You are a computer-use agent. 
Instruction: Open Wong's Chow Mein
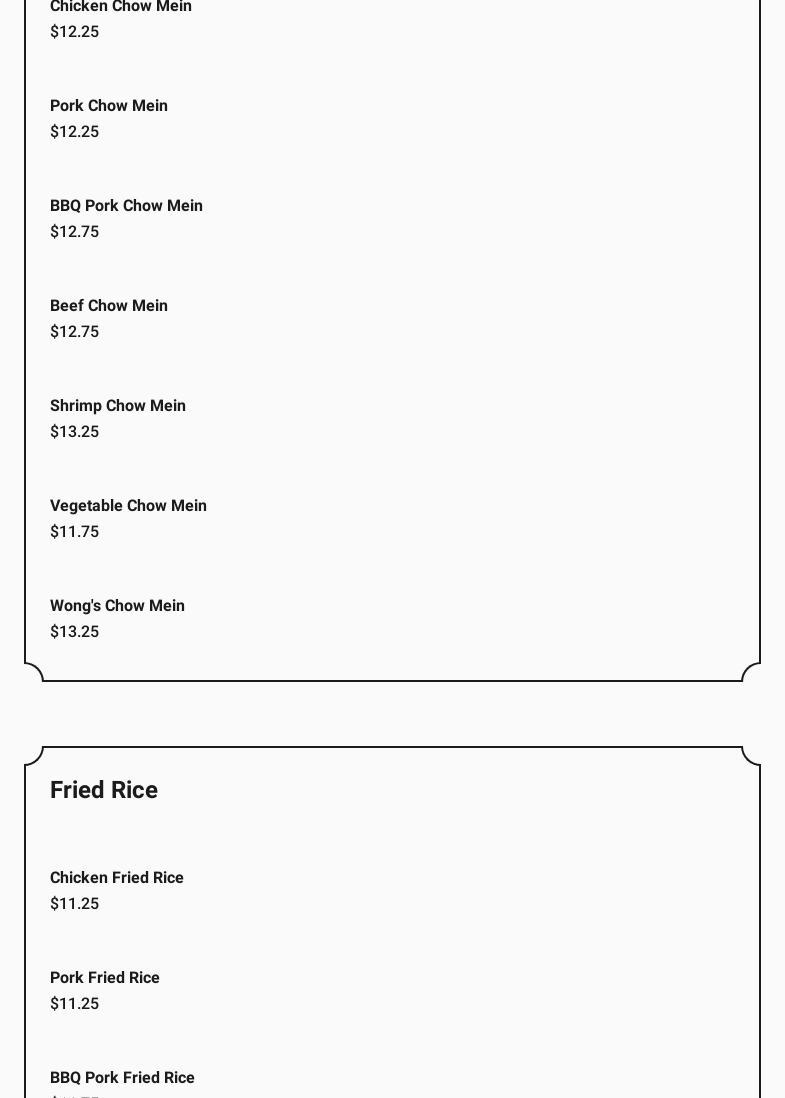click(x=117, y=606)
